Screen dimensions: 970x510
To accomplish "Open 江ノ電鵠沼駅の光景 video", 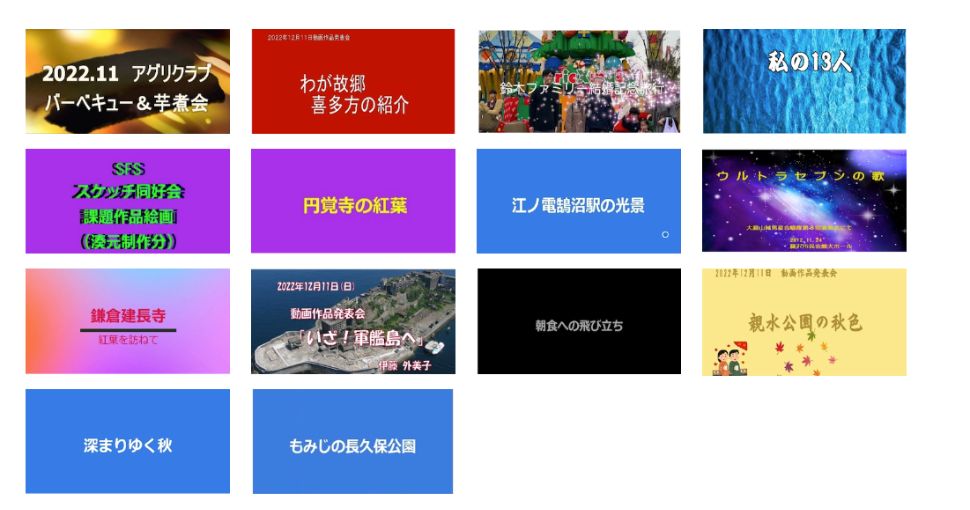I will 579,201.
